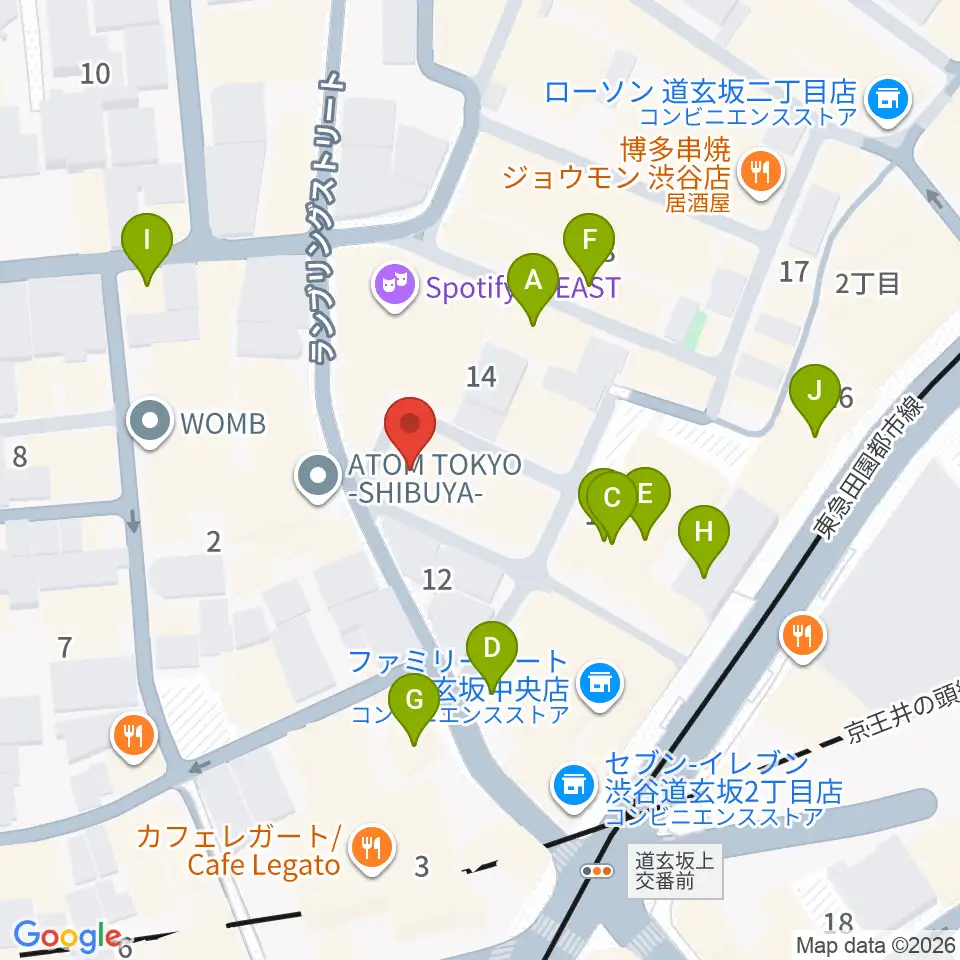Screen dimensions: 960x960
Task: Open the 博多串焼 ジョウモン 渋谷店 restaurant pin
Action: [x=760, y=174]
